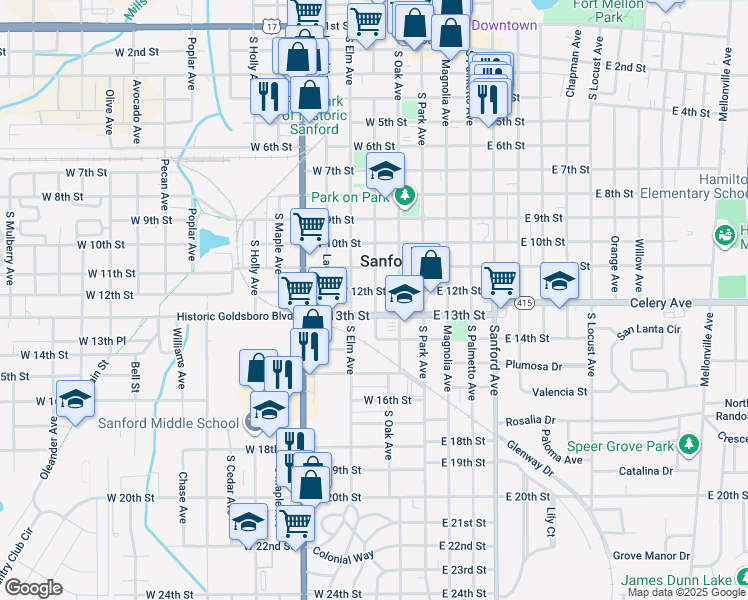Viewport: 748px width, 600px height.
Task: Tap the James Dunn Lake marker
Action: click(742, 577)
